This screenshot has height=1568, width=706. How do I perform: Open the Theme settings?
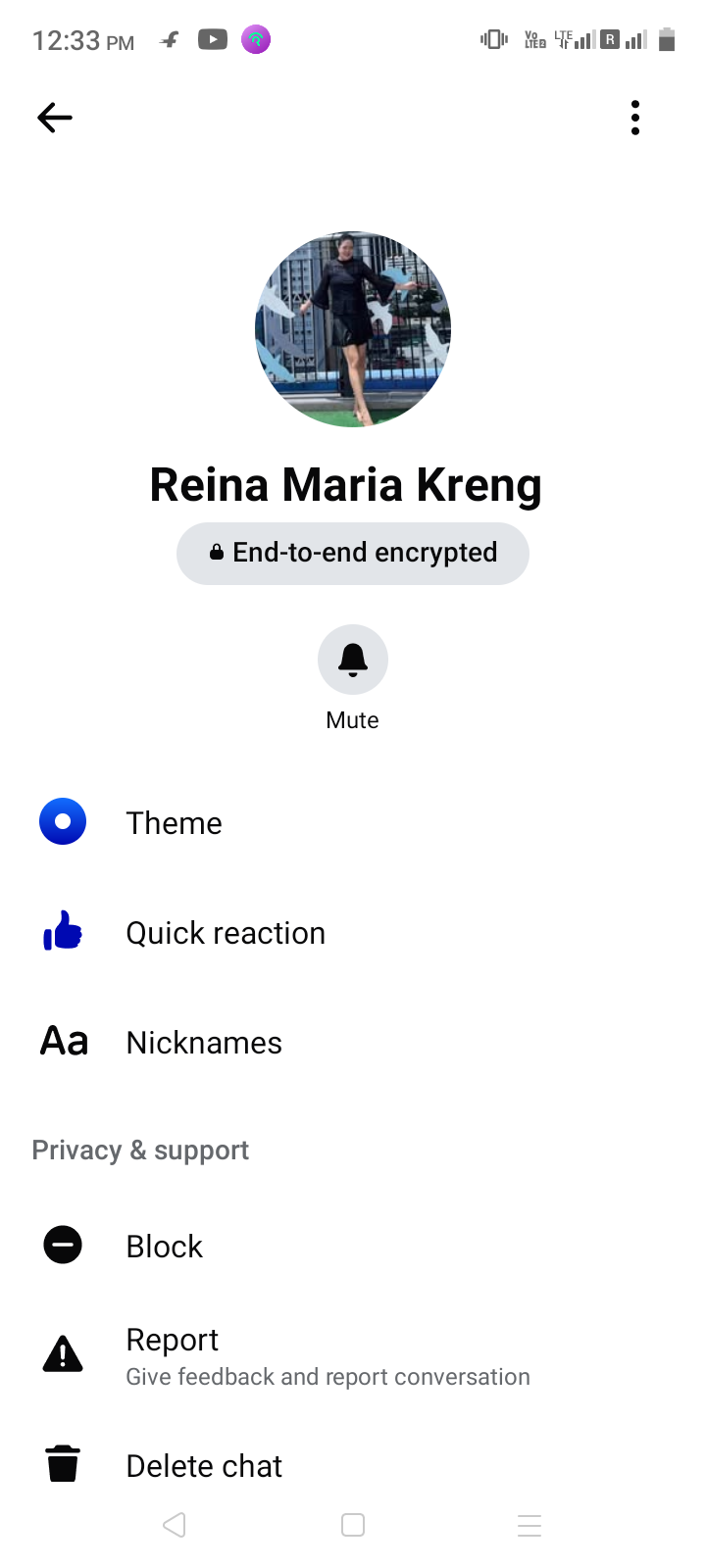pos(174,823)
